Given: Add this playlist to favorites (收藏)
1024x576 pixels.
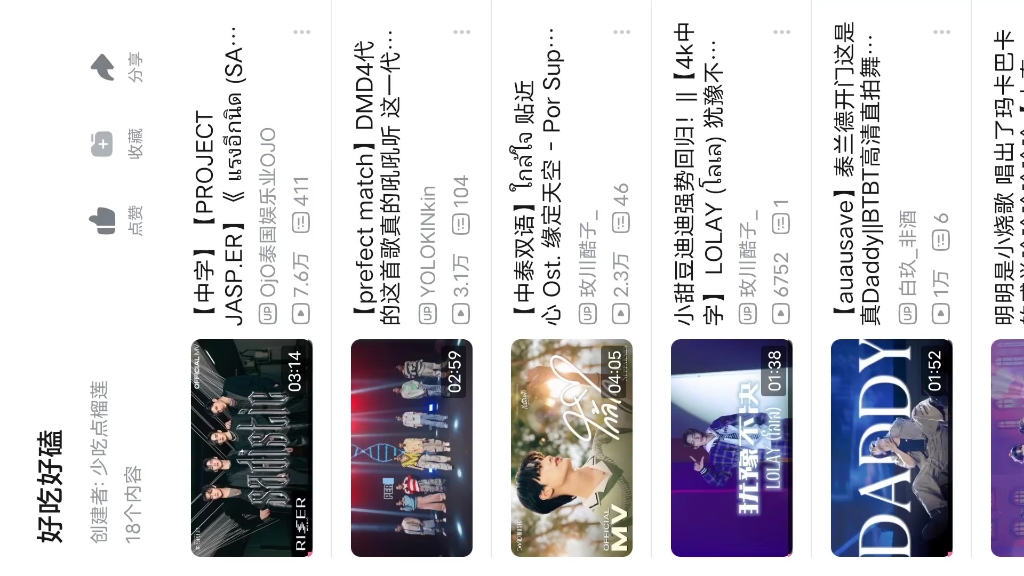Looking at the screenshot, I should coord(103,143).
